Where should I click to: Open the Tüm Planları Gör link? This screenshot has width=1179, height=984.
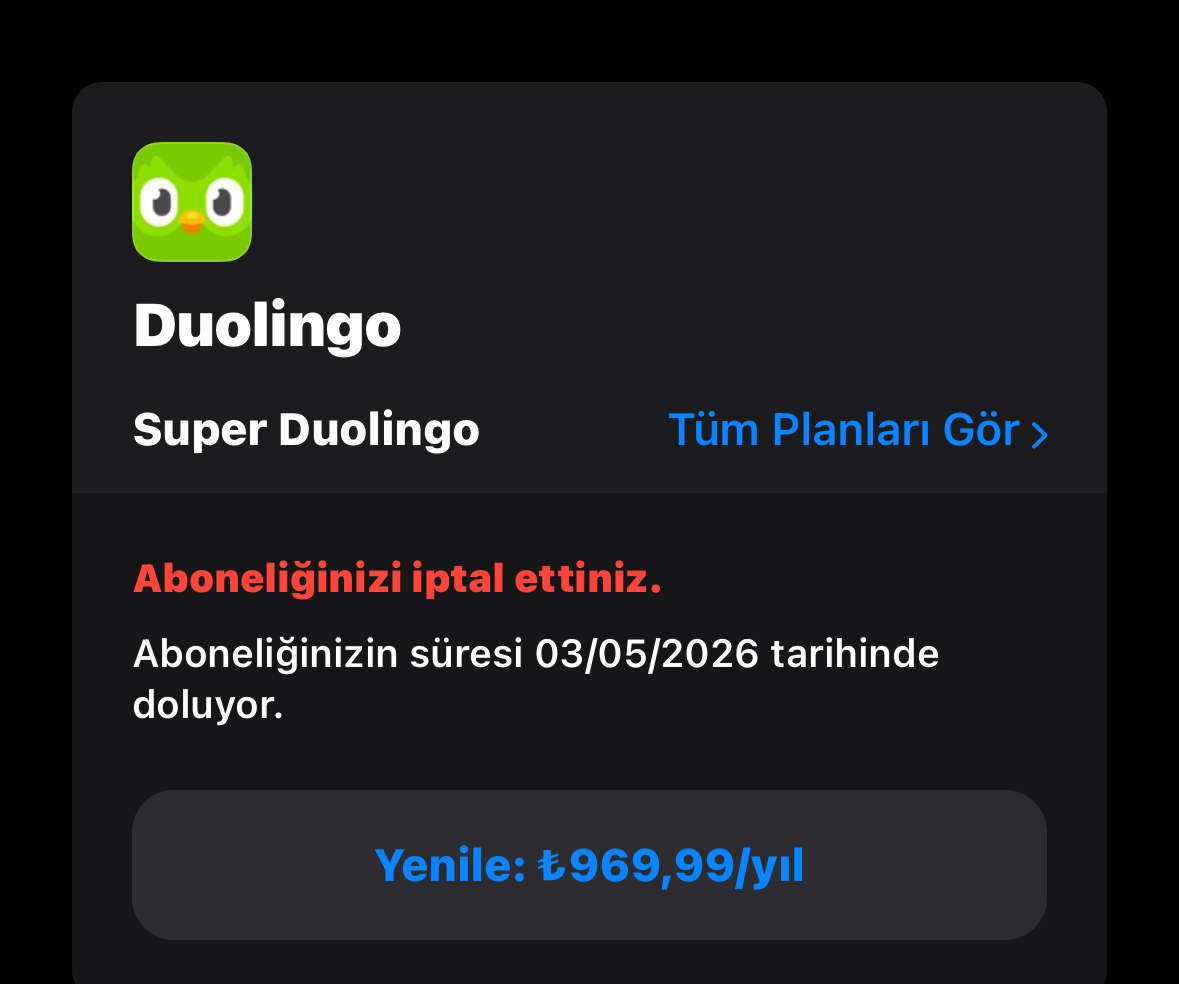point(857,430)
